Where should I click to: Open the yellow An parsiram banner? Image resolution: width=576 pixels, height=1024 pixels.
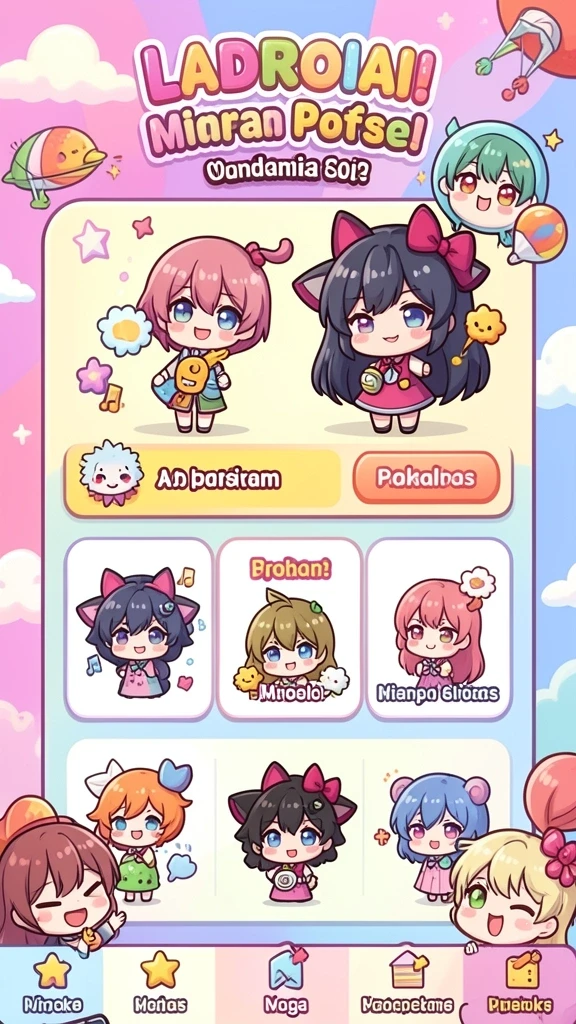(203, 479)
